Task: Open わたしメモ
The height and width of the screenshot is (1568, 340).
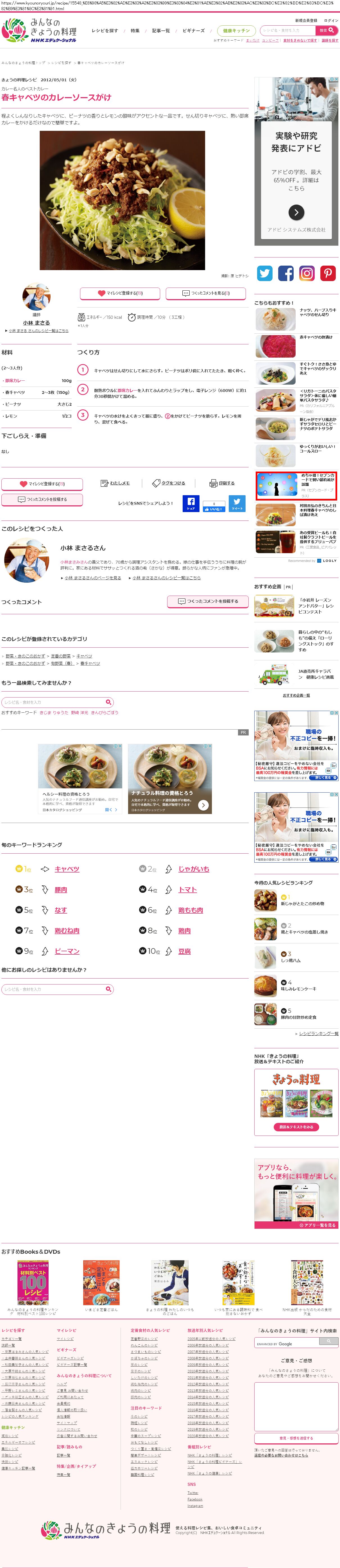Action: tap(115, 483)
